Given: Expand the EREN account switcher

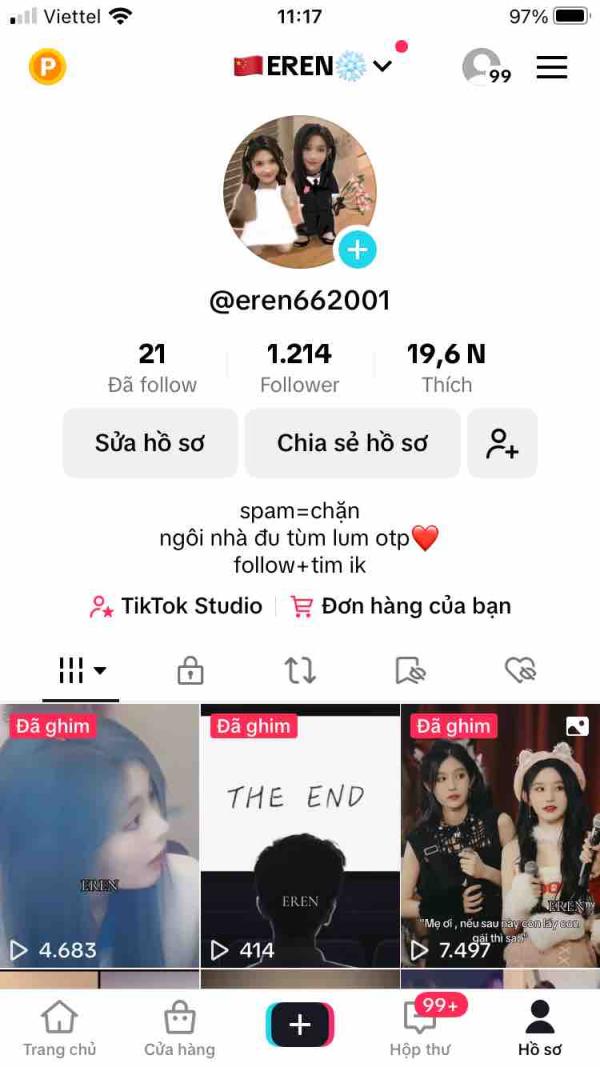Looking at the screenshot, I should click(x=313, y=67).
